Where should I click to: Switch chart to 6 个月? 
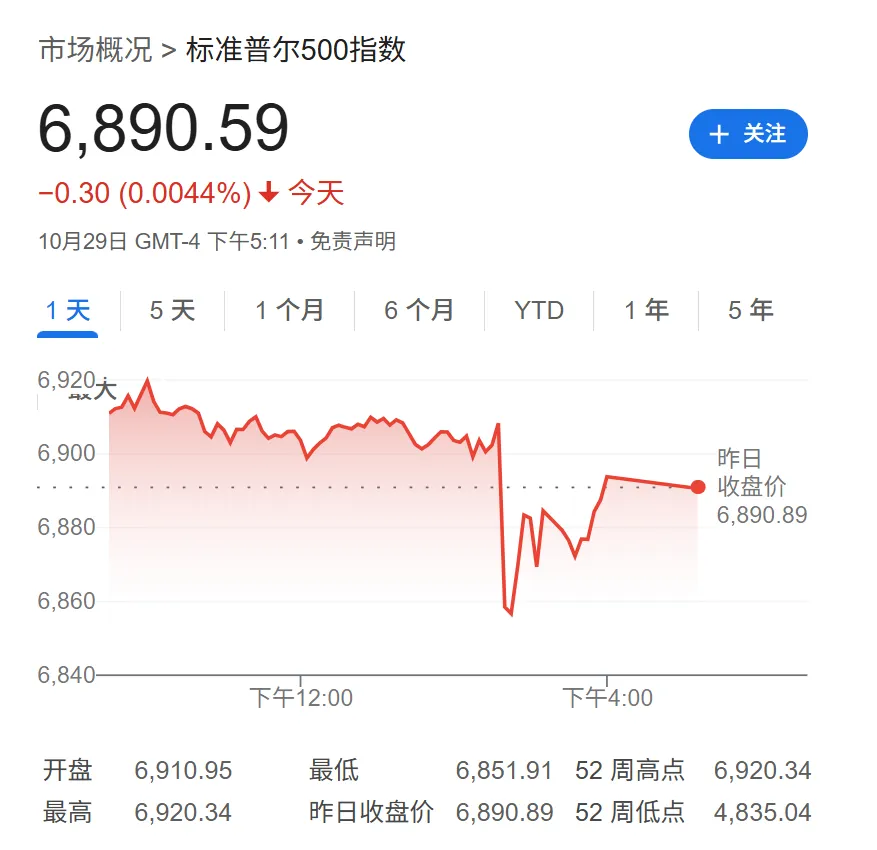coord(419,310)
